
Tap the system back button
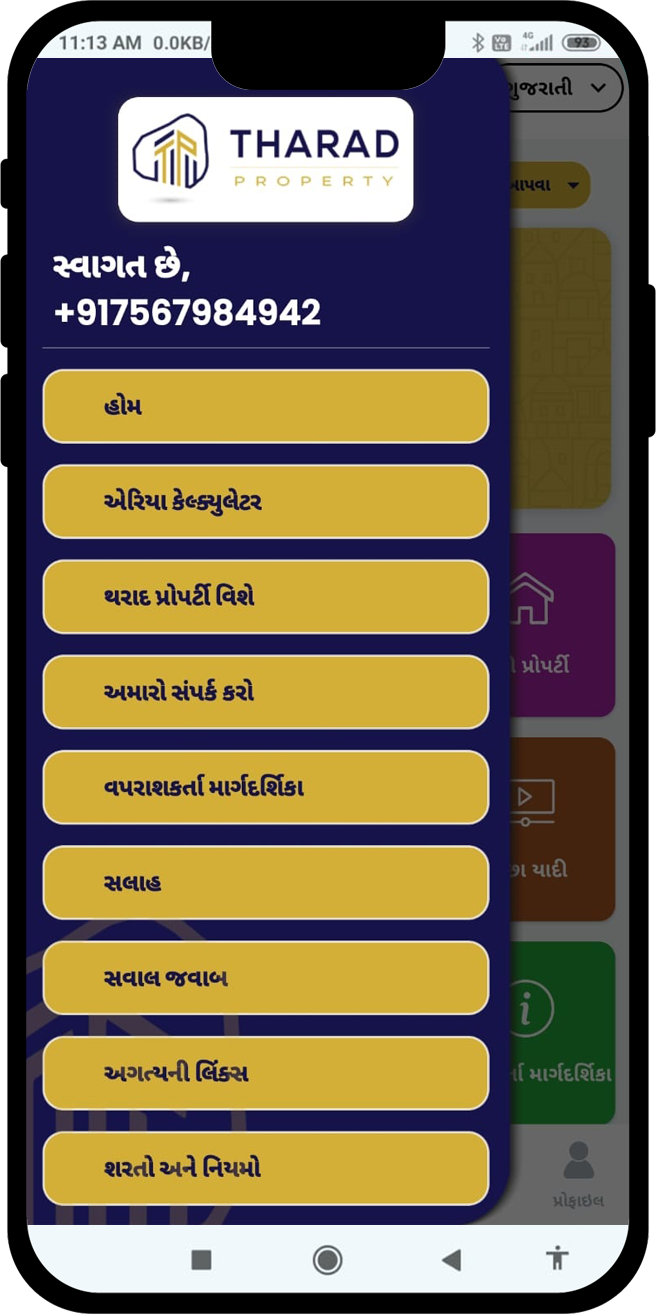452,1260
